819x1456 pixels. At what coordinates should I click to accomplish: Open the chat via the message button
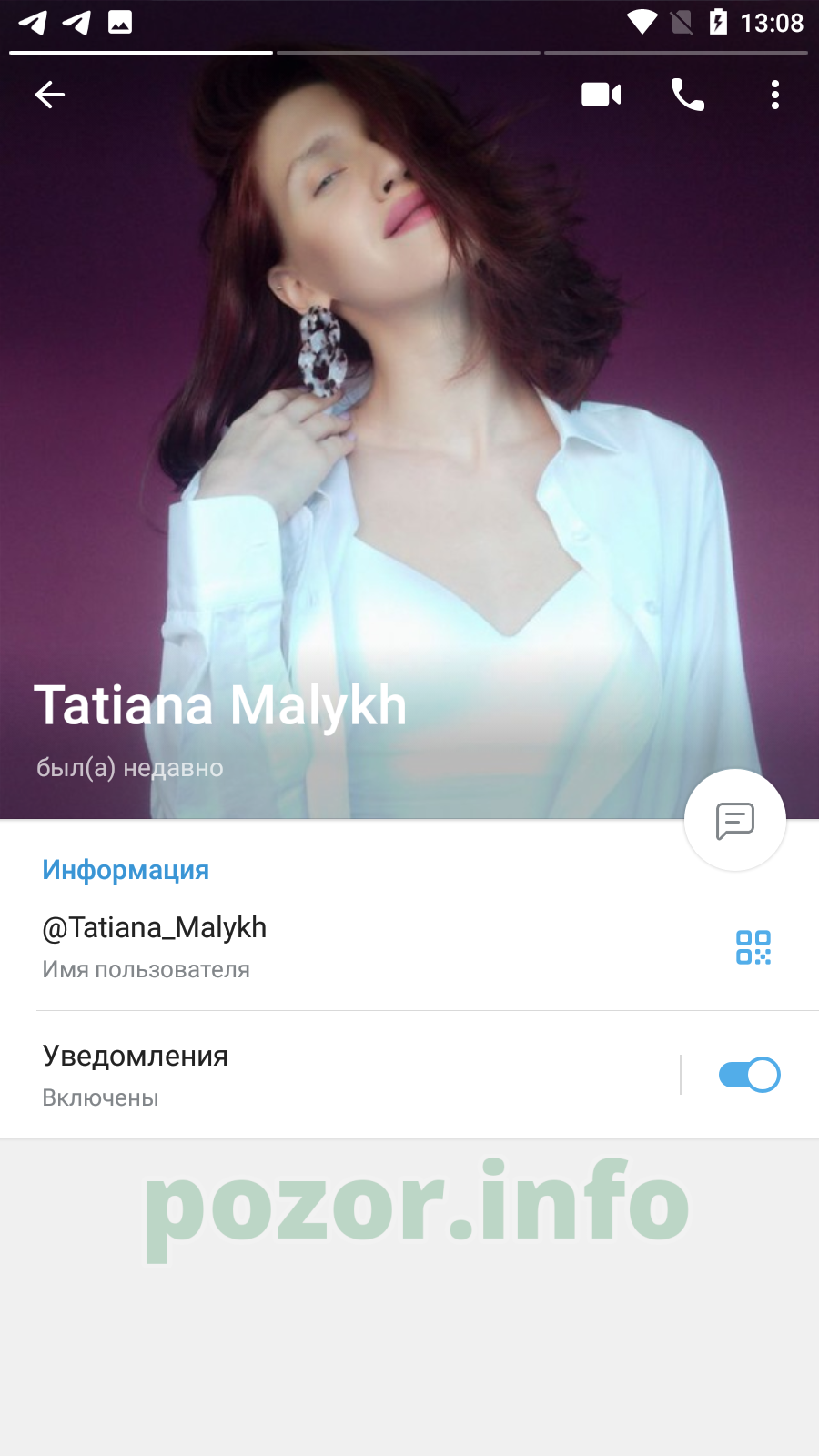[735, 820]
